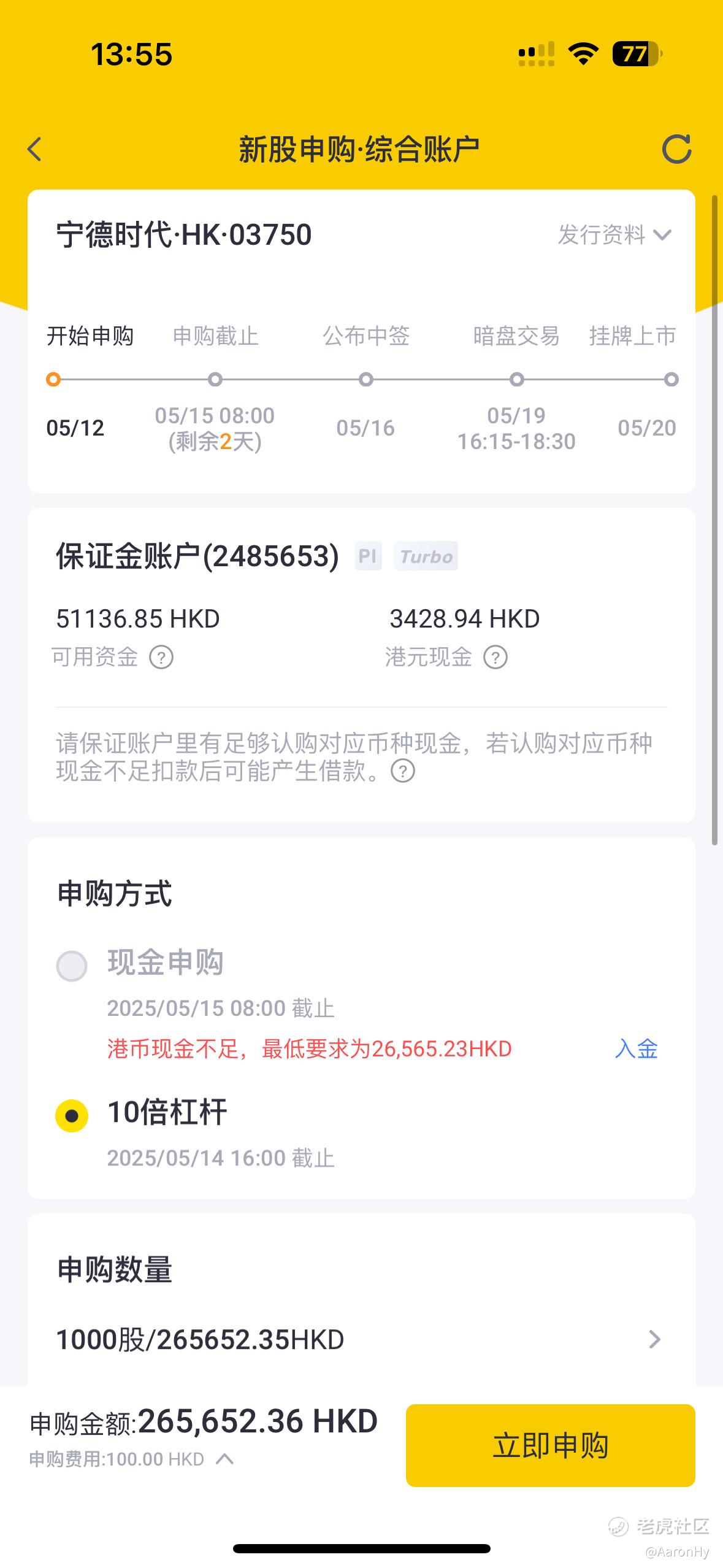Tap the 入金 deposit link
Viewport: 723px width, 1568px height.
[636, 1048]
